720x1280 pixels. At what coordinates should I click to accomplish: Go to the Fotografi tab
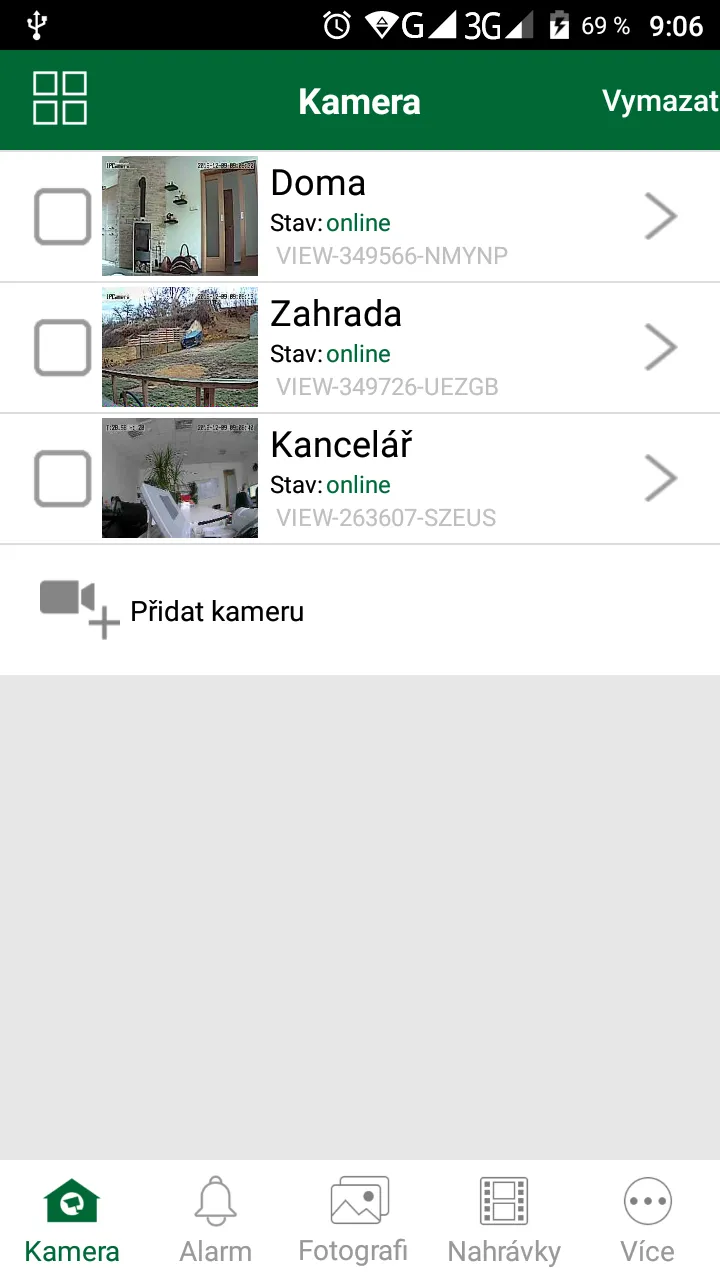tap(359, 1220)
